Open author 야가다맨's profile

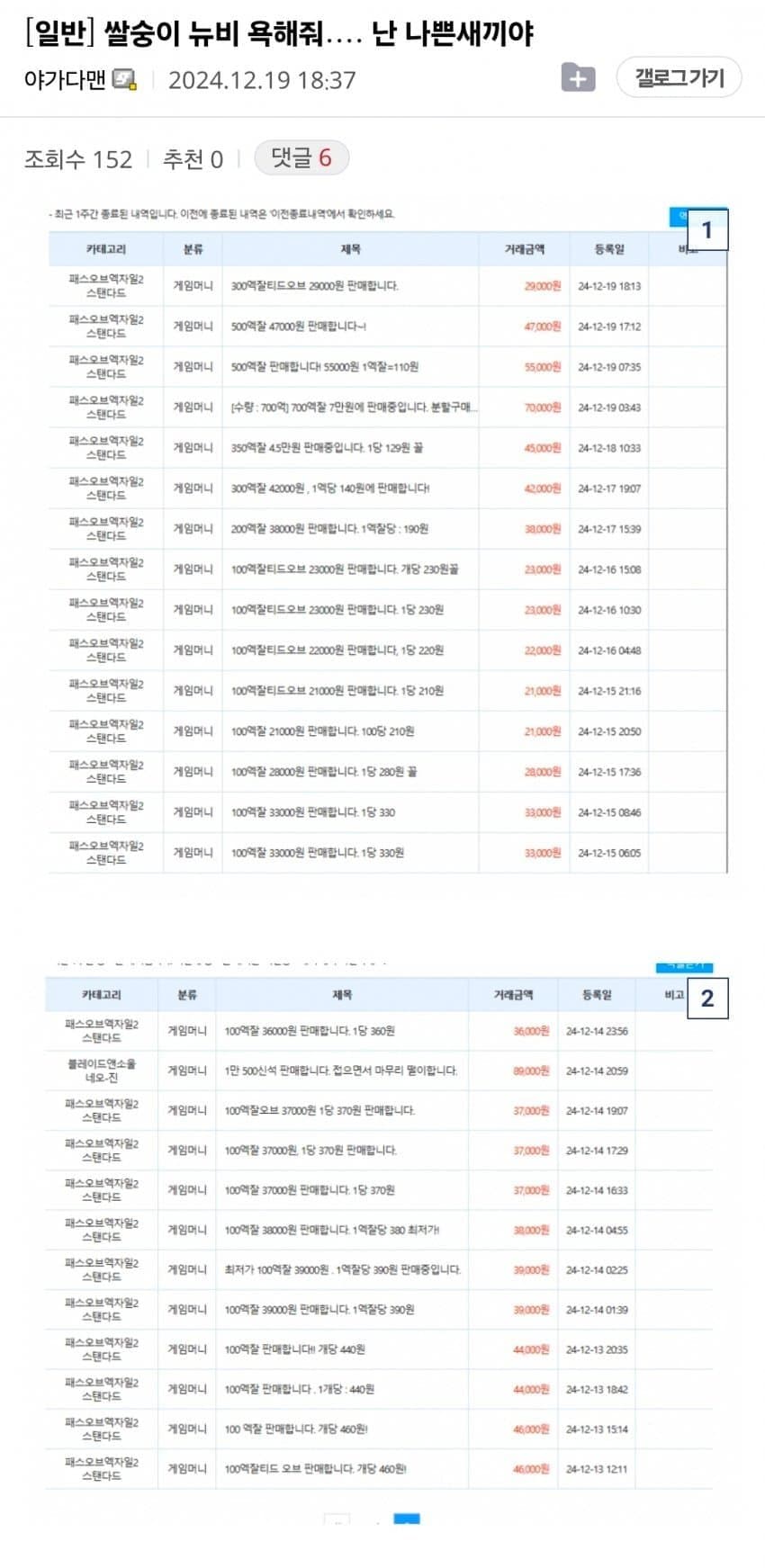(x=66, y=80)
